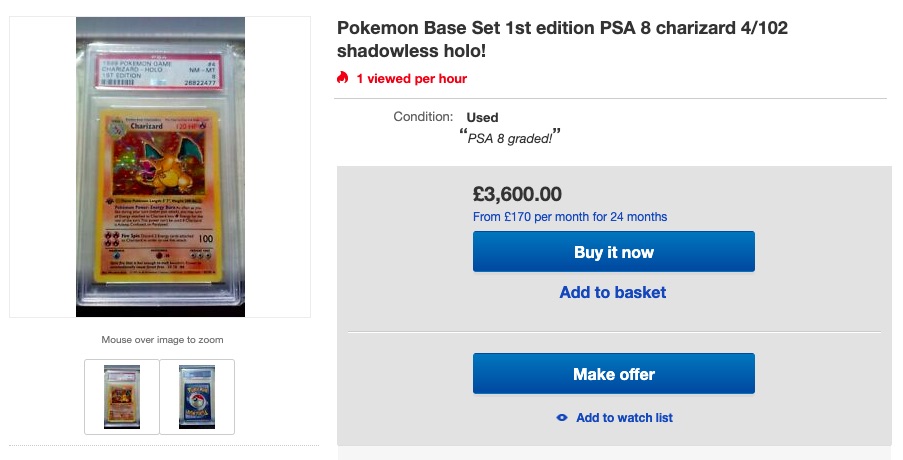Add this listing to watch list

tap(623, 418)
